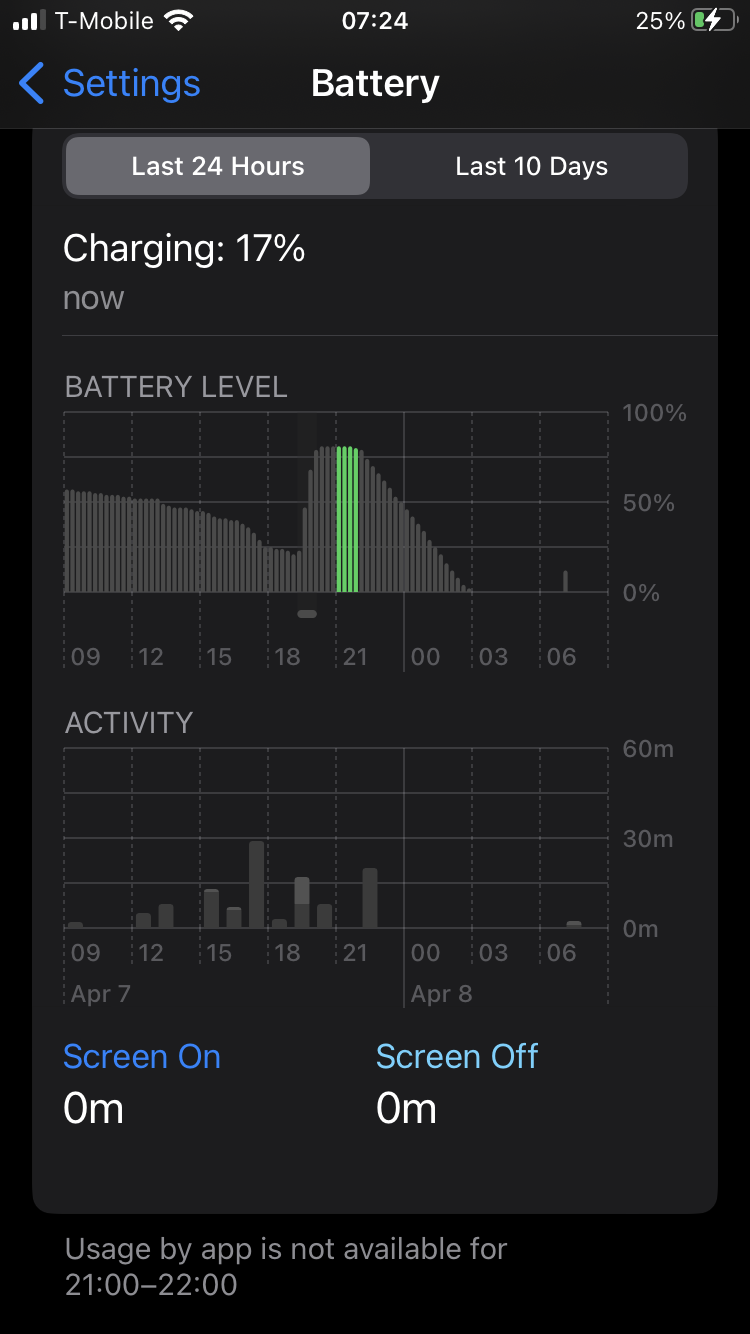Switch to Last 10 Days view
750x1334 pixels.
point(531,166)
